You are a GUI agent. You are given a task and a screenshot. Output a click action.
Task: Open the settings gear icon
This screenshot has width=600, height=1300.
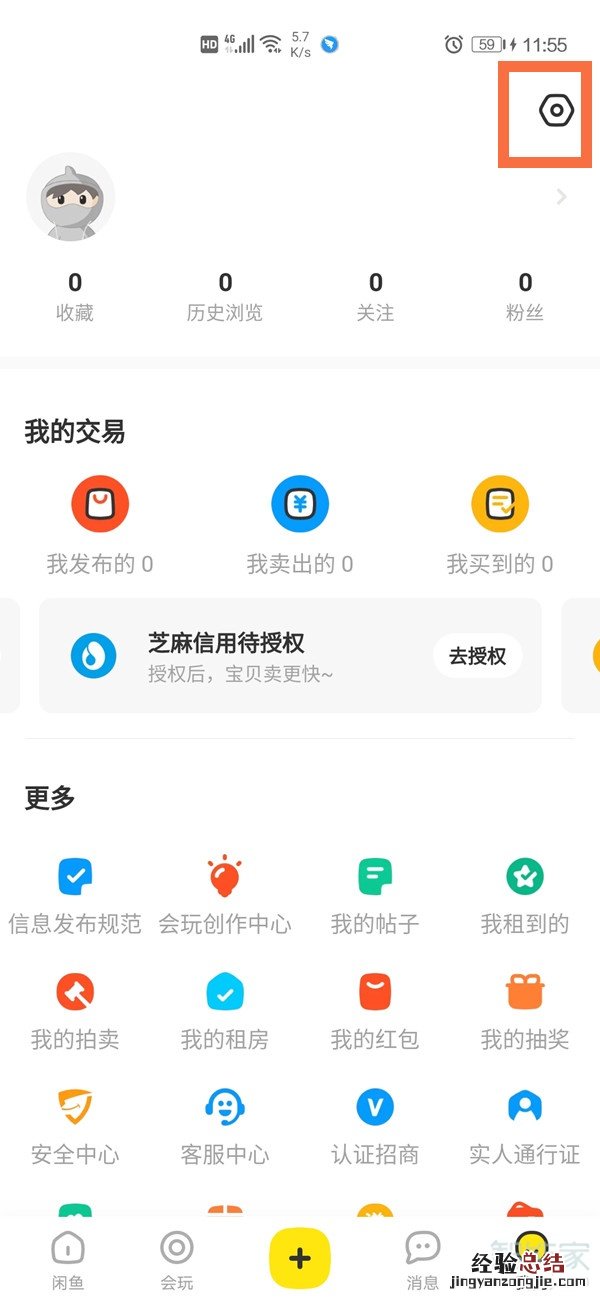click(555, 110)
